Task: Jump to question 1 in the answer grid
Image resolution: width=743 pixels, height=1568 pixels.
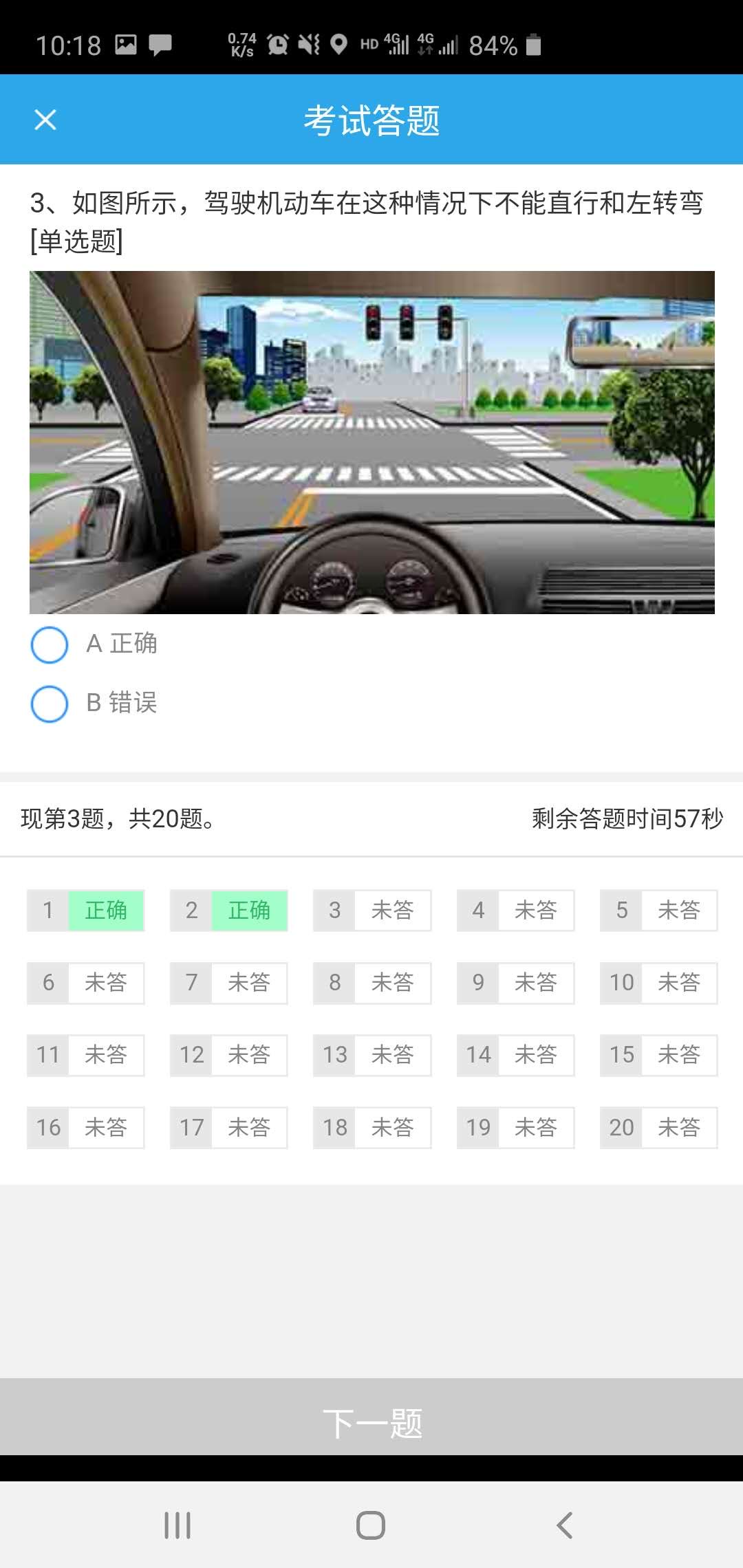Action: pyautogui.click(x=86, y=910)
